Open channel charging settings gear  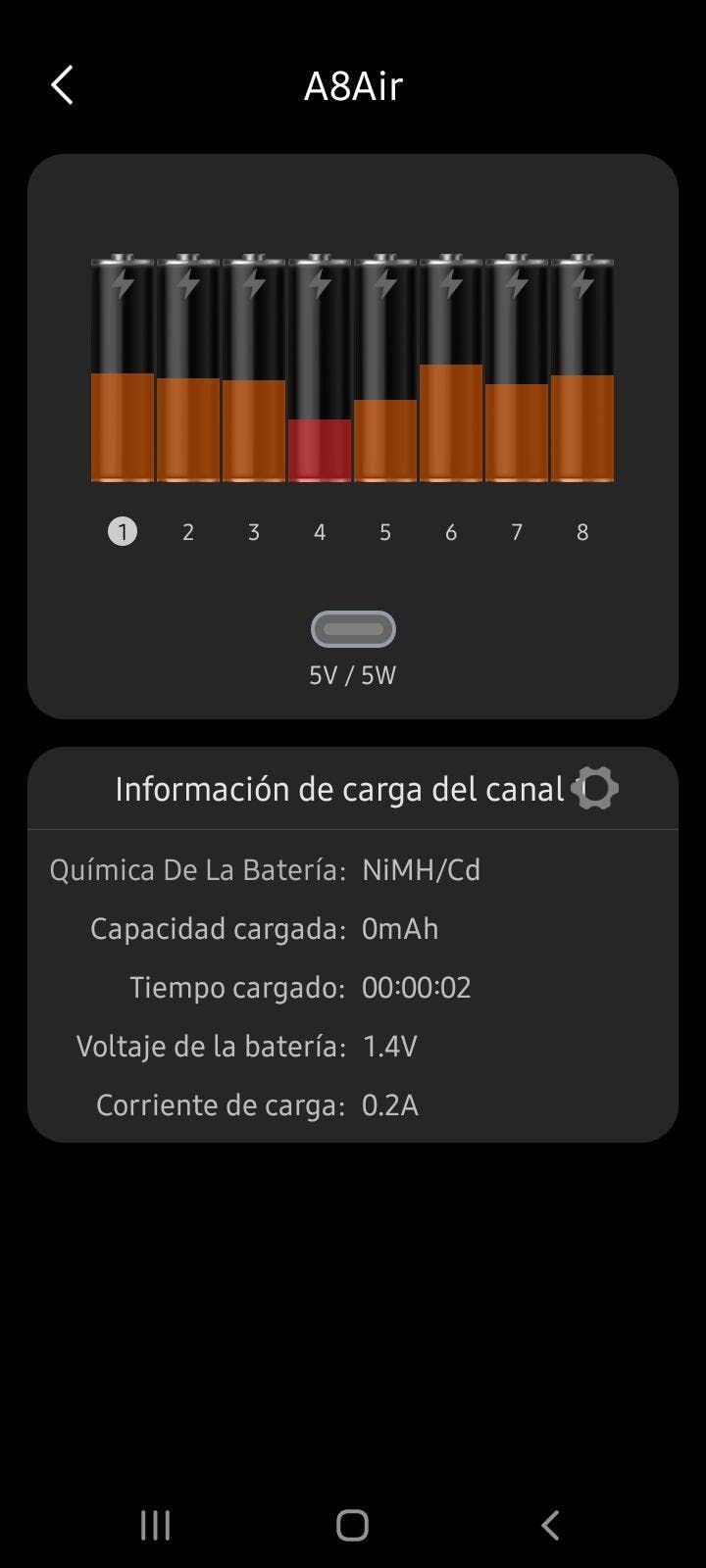[594, 789]
